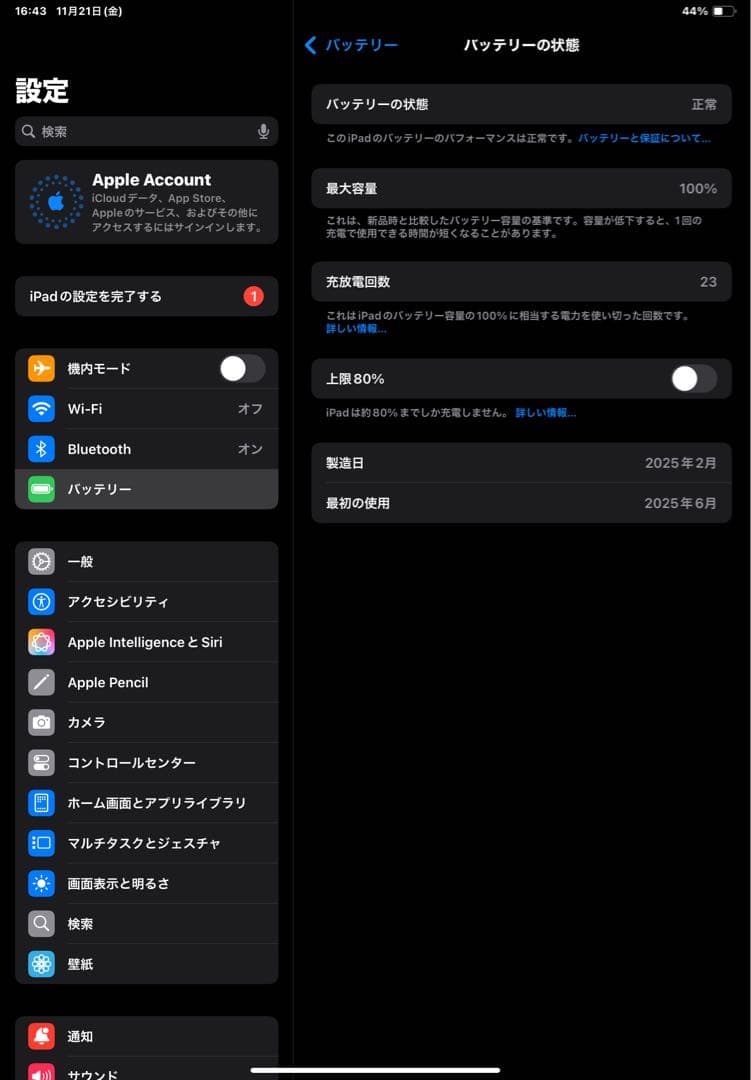Enable the 上限80% charging limit
This screenshot has height=1080, width=751.
click(x=695, y=378)
